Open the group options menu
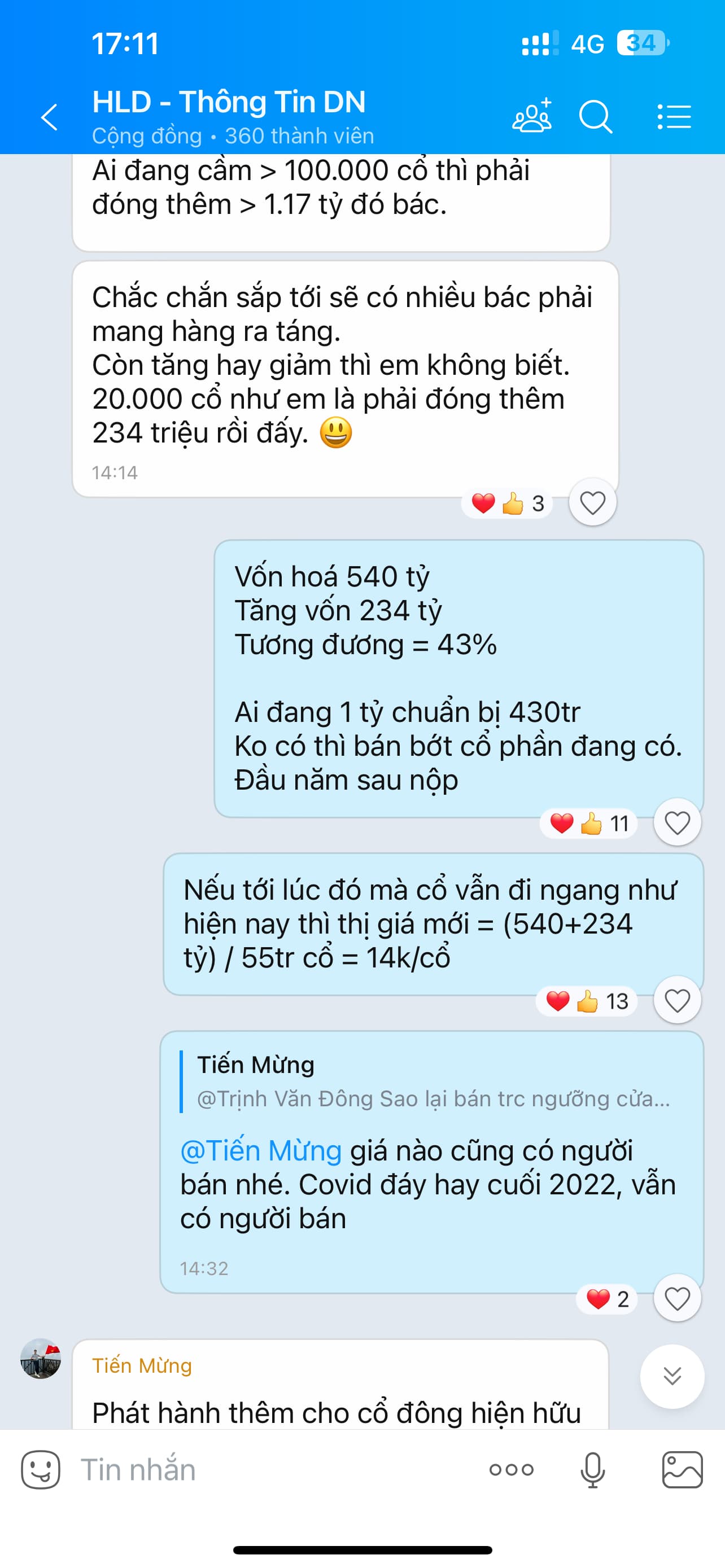This screenshot has height=1568, width=725. click(x=675, y=116)
